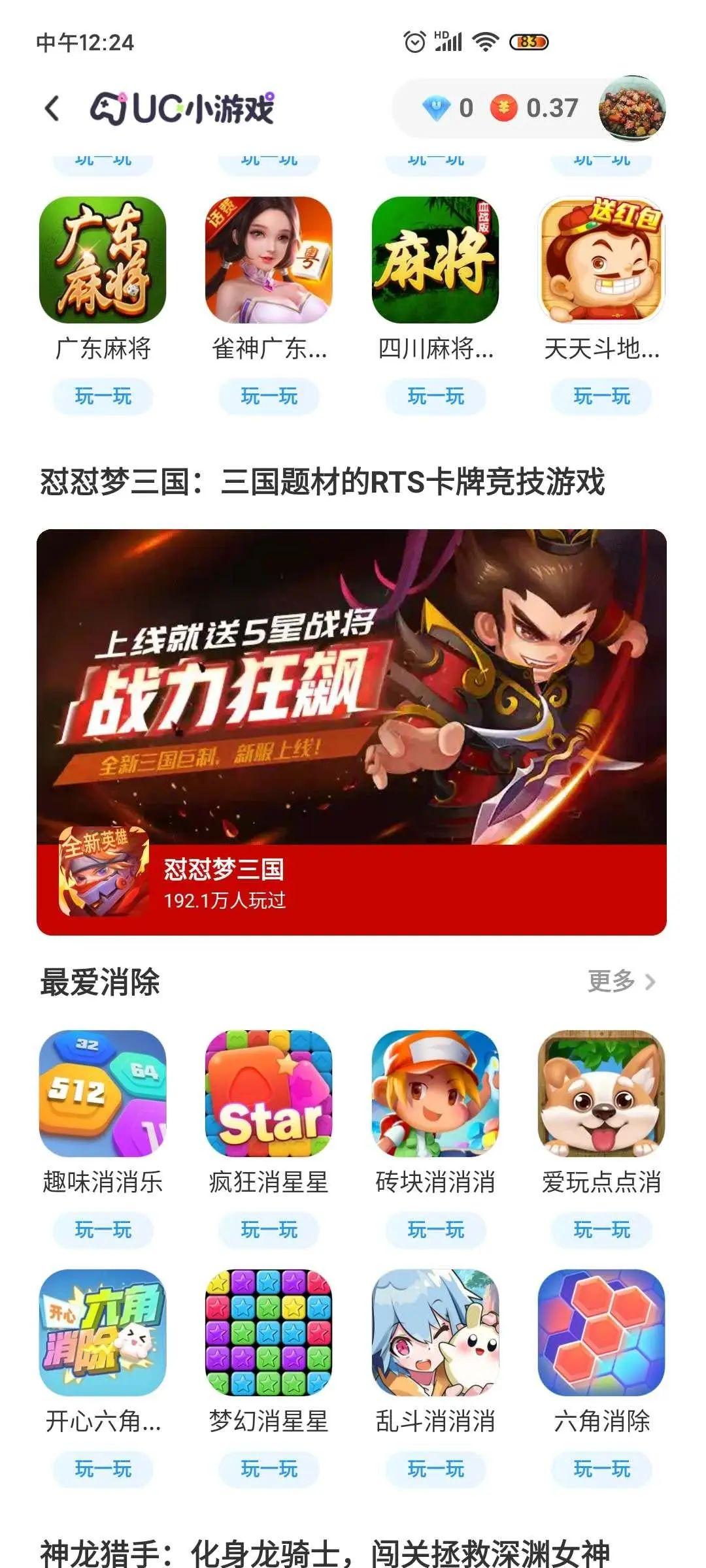Open the 怼怼梦三国 banner card
The width and height of the screenshot is (706, 1568).
pyautogui.click(x=352, y=732)
